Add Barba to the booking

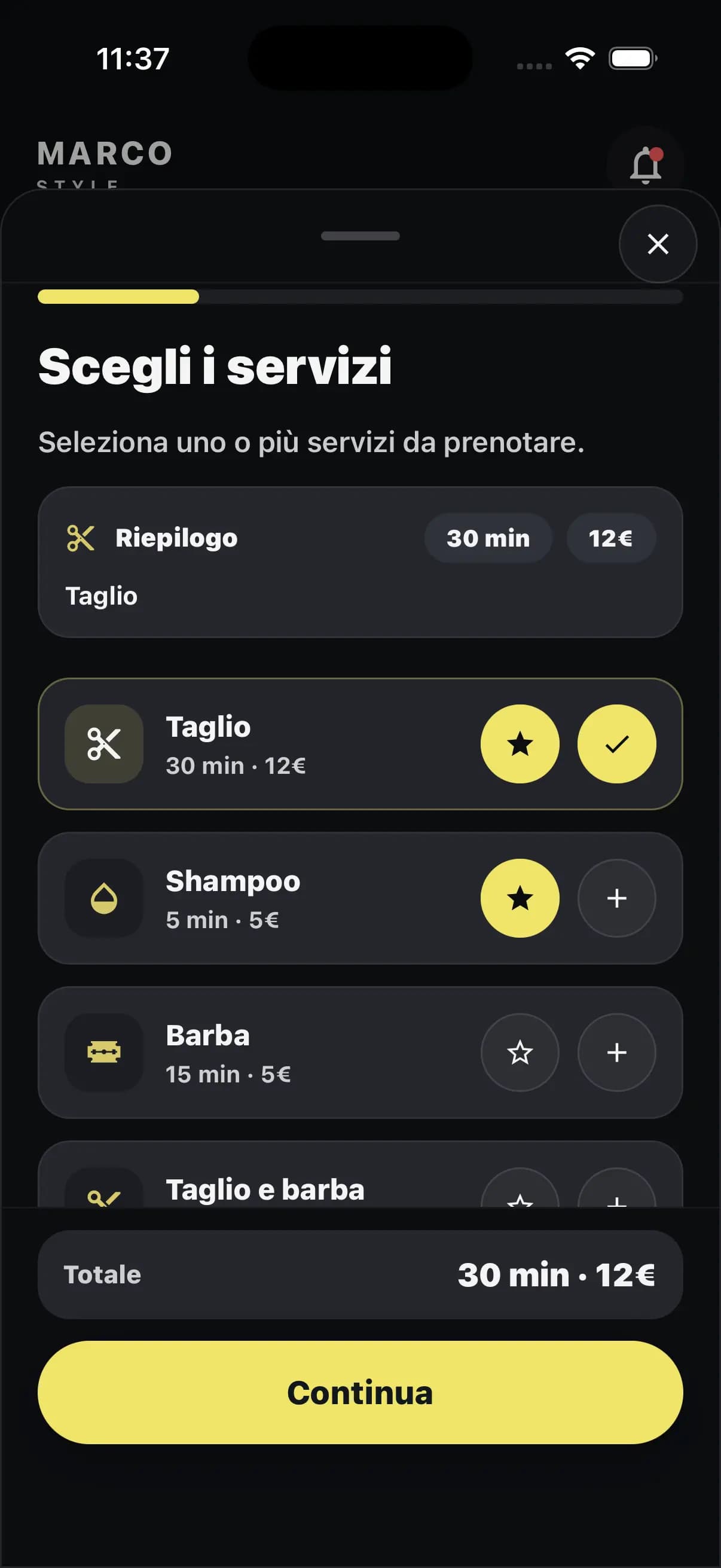point(616,1053)
